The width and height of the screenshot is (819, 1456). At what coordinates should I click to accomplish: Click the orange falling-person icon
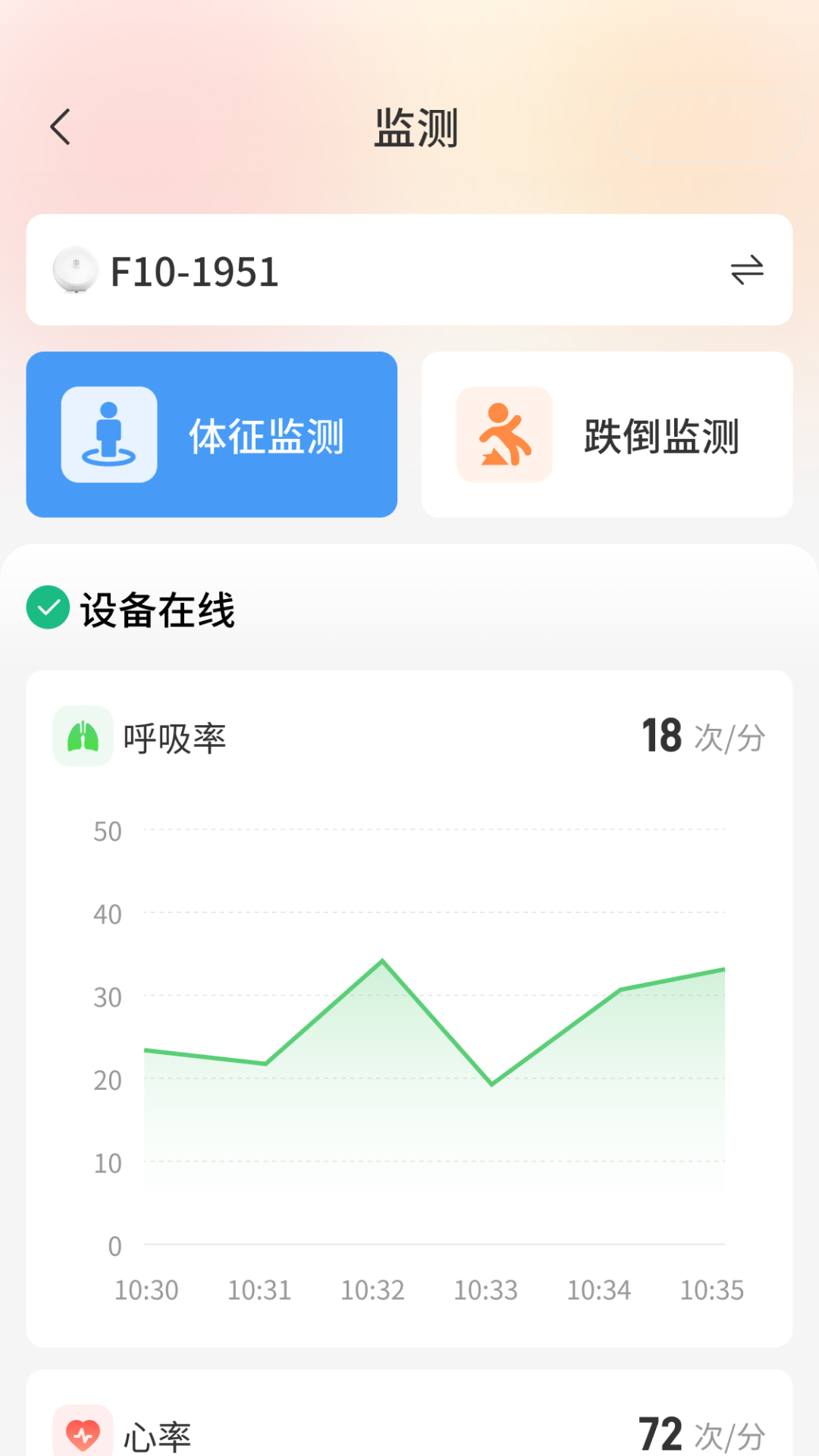[x=503, y=433]
